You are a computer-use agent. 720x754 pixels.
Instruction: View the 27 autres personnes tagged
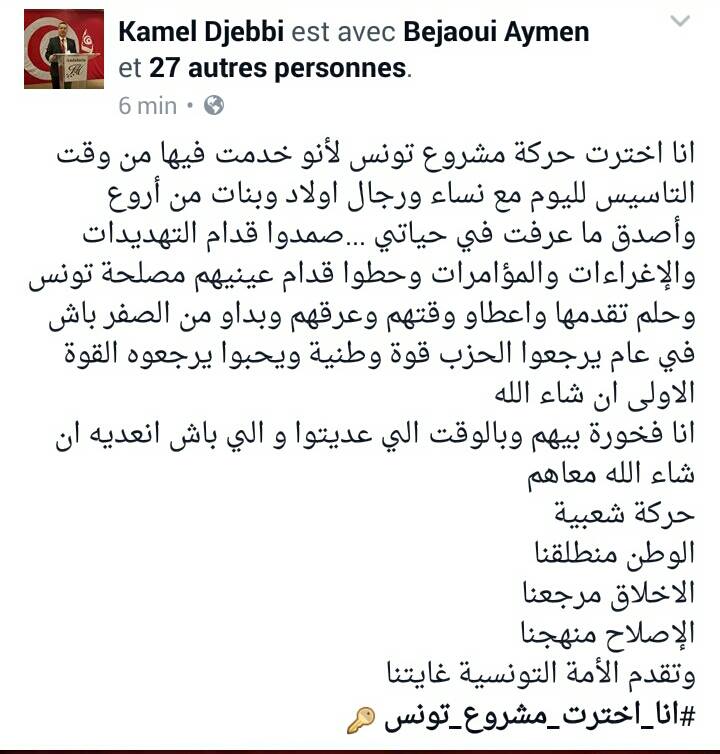(x=278, y=69)
